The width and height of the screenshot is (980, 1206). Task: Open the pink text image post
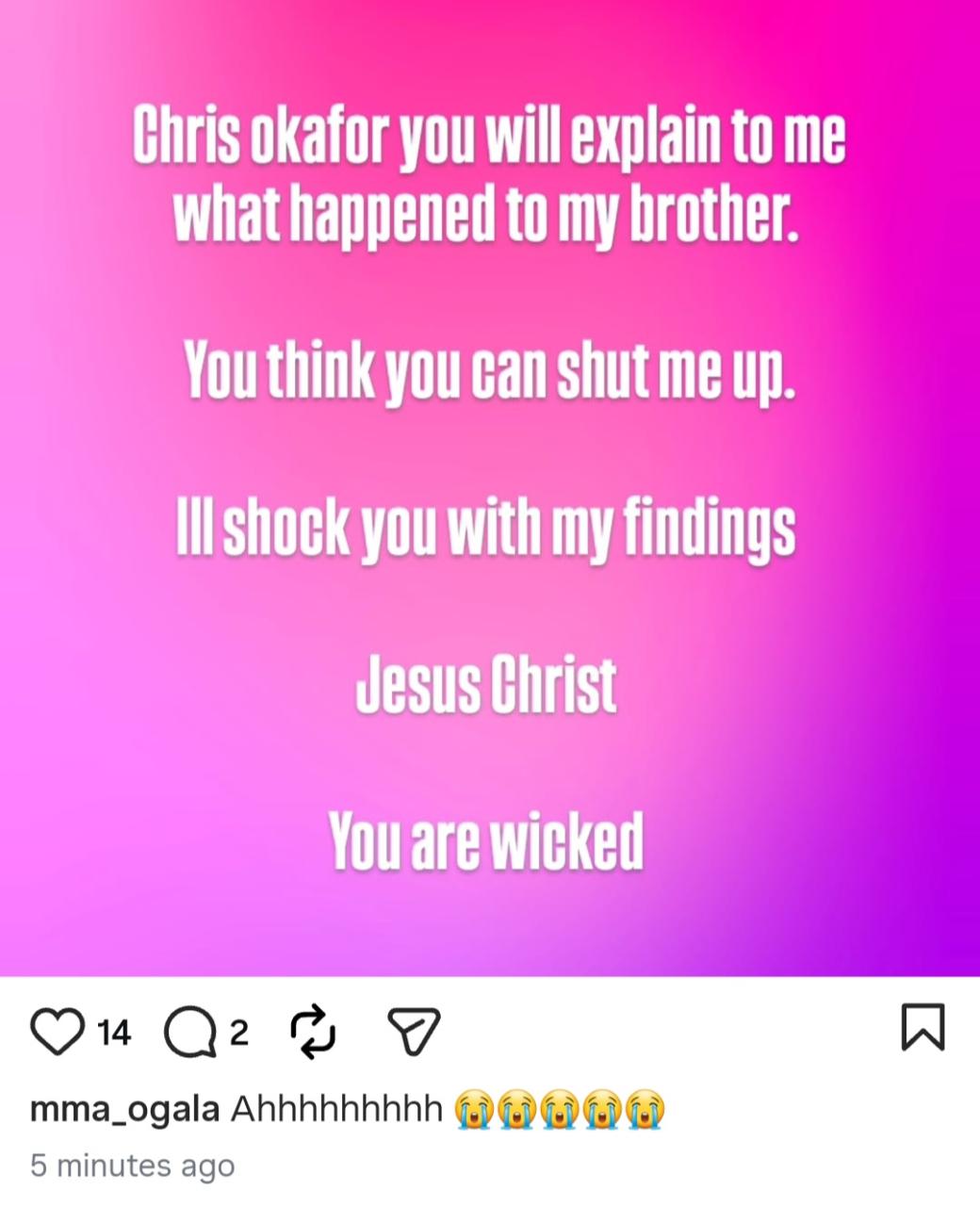point(490,488)
